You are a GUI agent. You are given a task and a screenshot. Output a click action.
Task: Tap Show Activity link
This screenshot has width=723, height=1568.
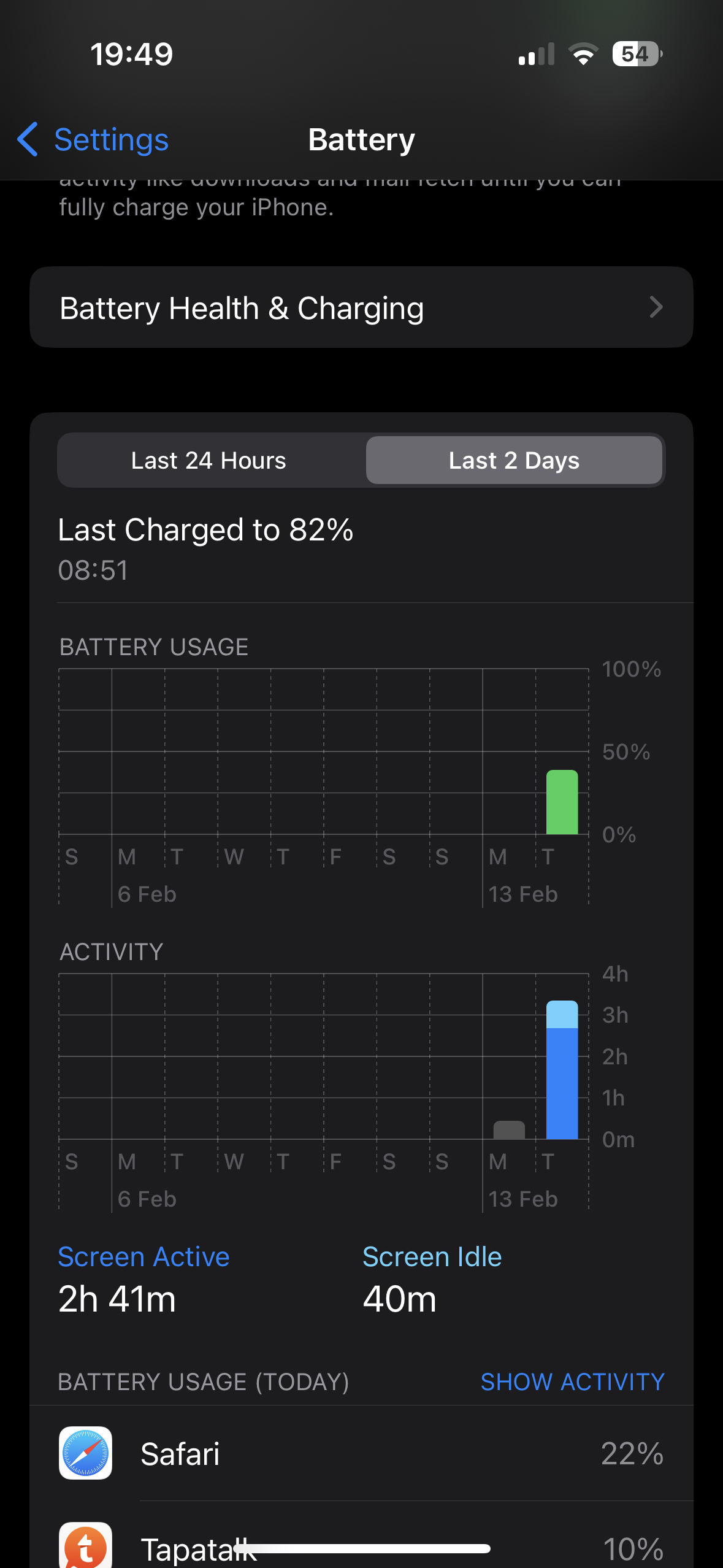point(572,1382)
